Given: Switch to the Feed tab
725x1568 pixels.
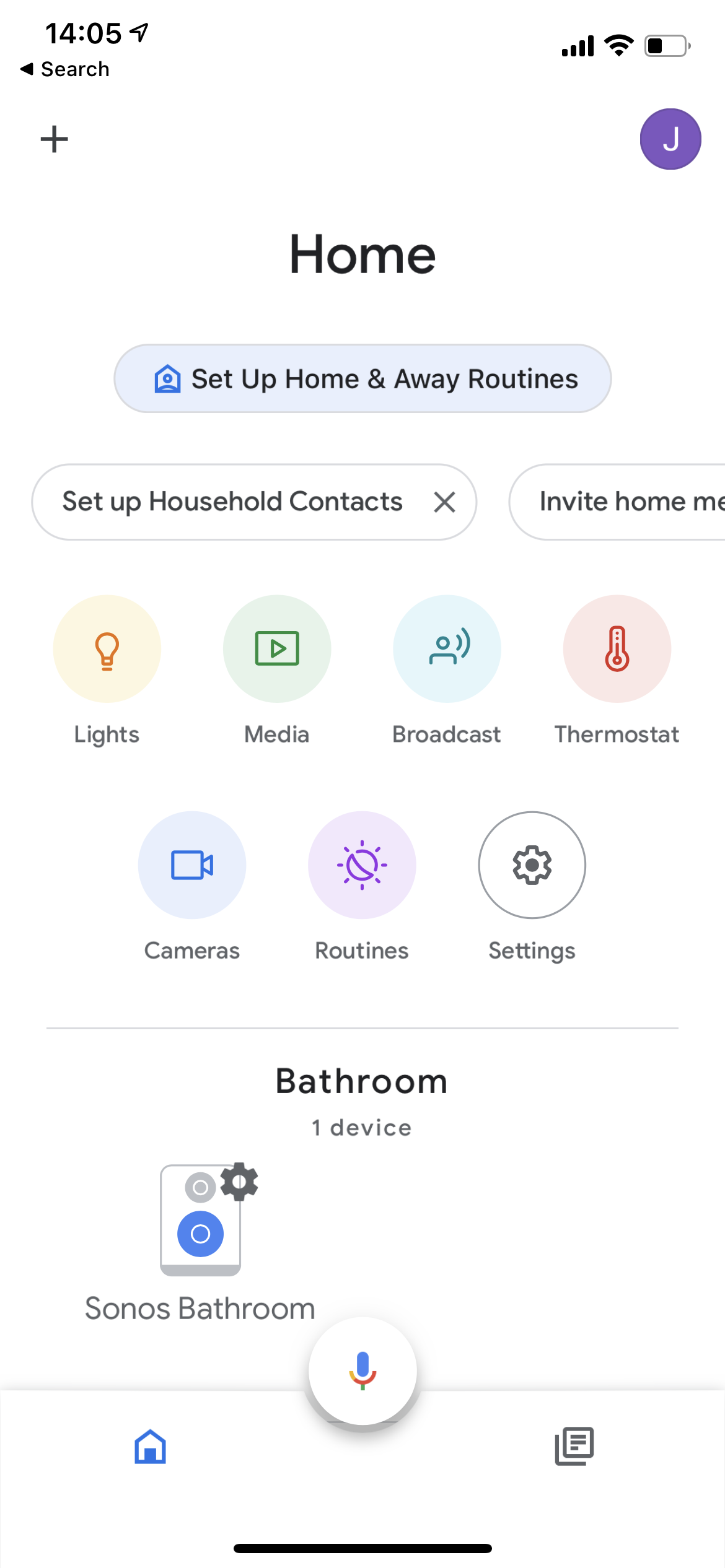Looking at the screenshot, I should 574,1447.
